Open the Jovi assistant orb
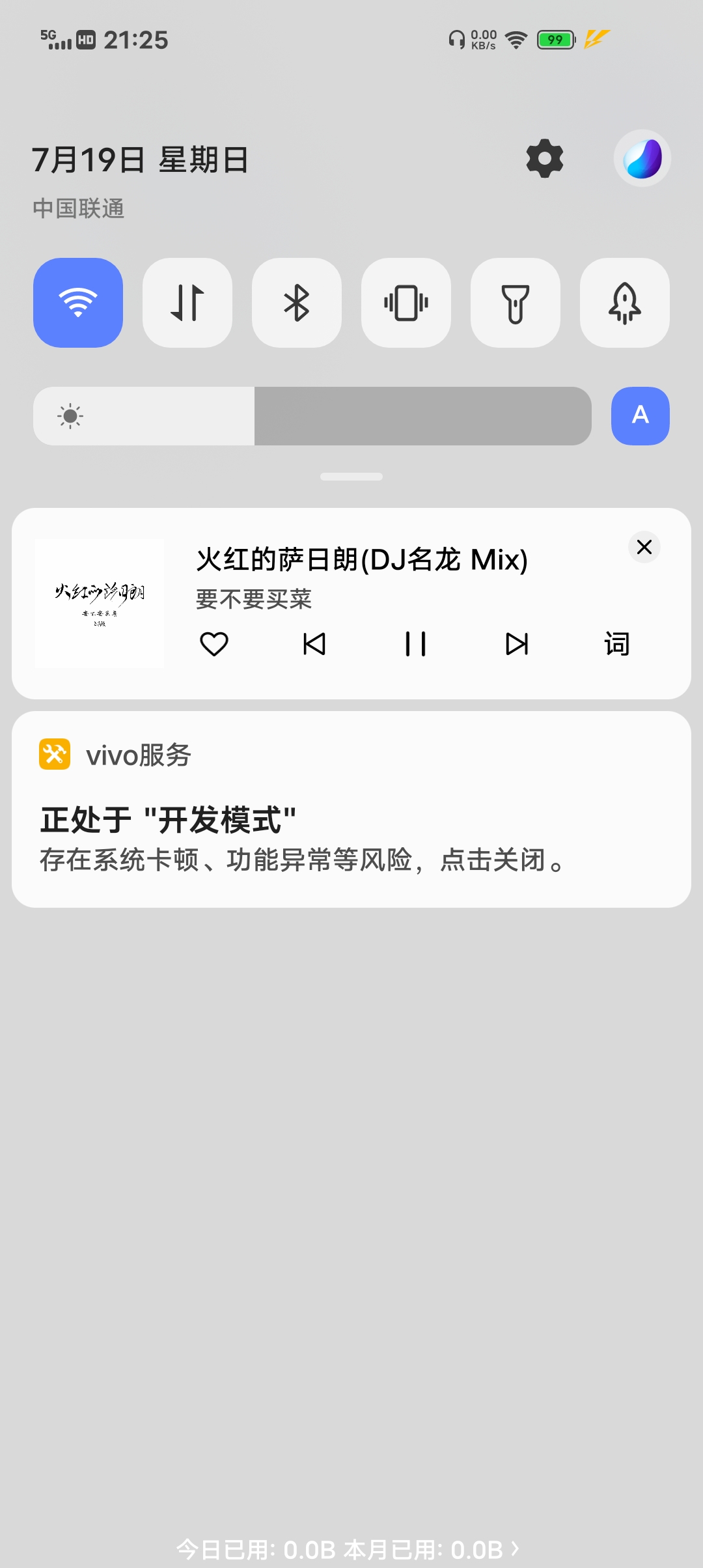The height and width of the screenshot is (1568, 703). click(642, 158)
